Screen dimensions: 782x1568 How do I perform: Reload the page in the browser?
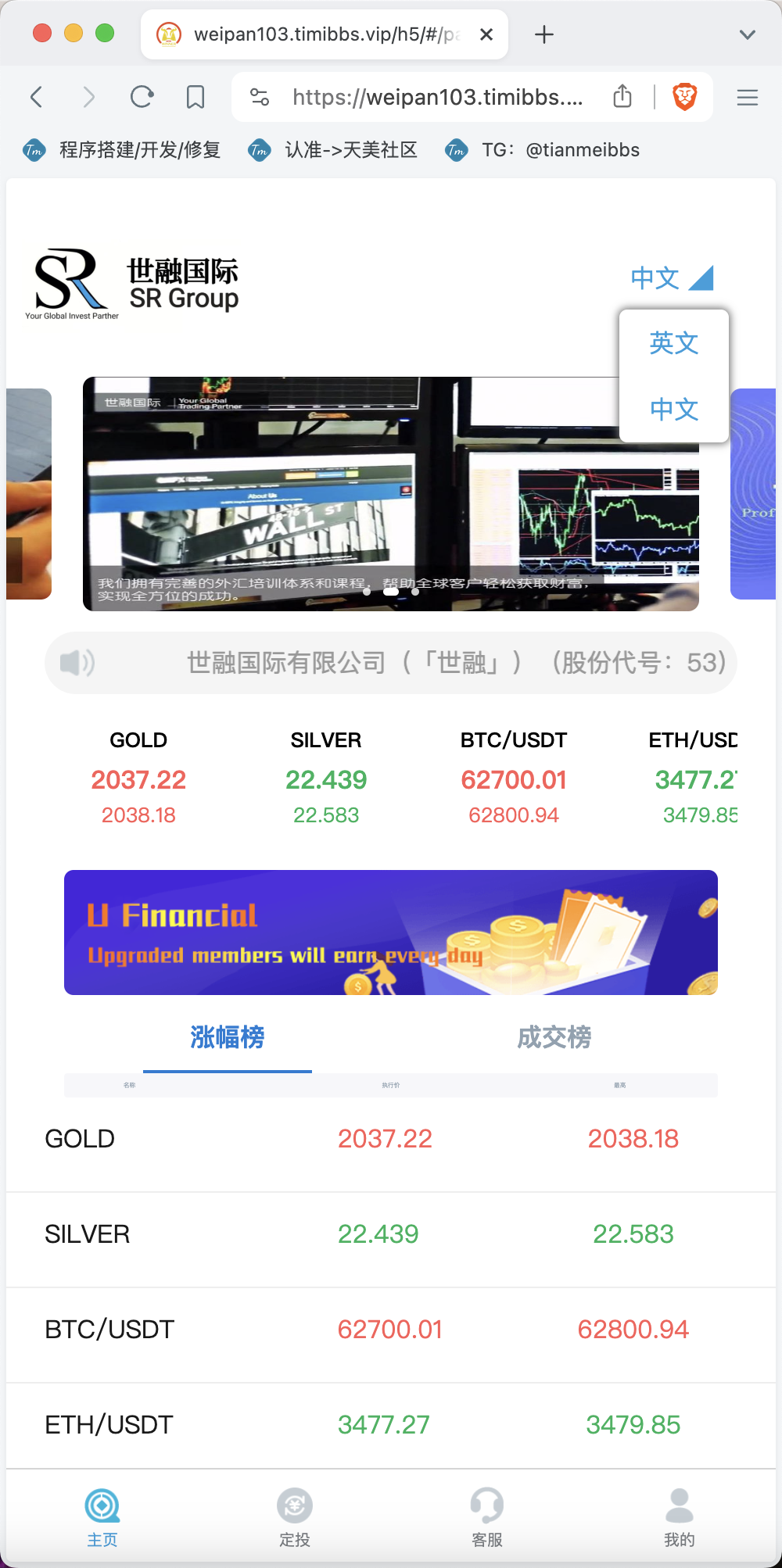click(x=142, y=97)
